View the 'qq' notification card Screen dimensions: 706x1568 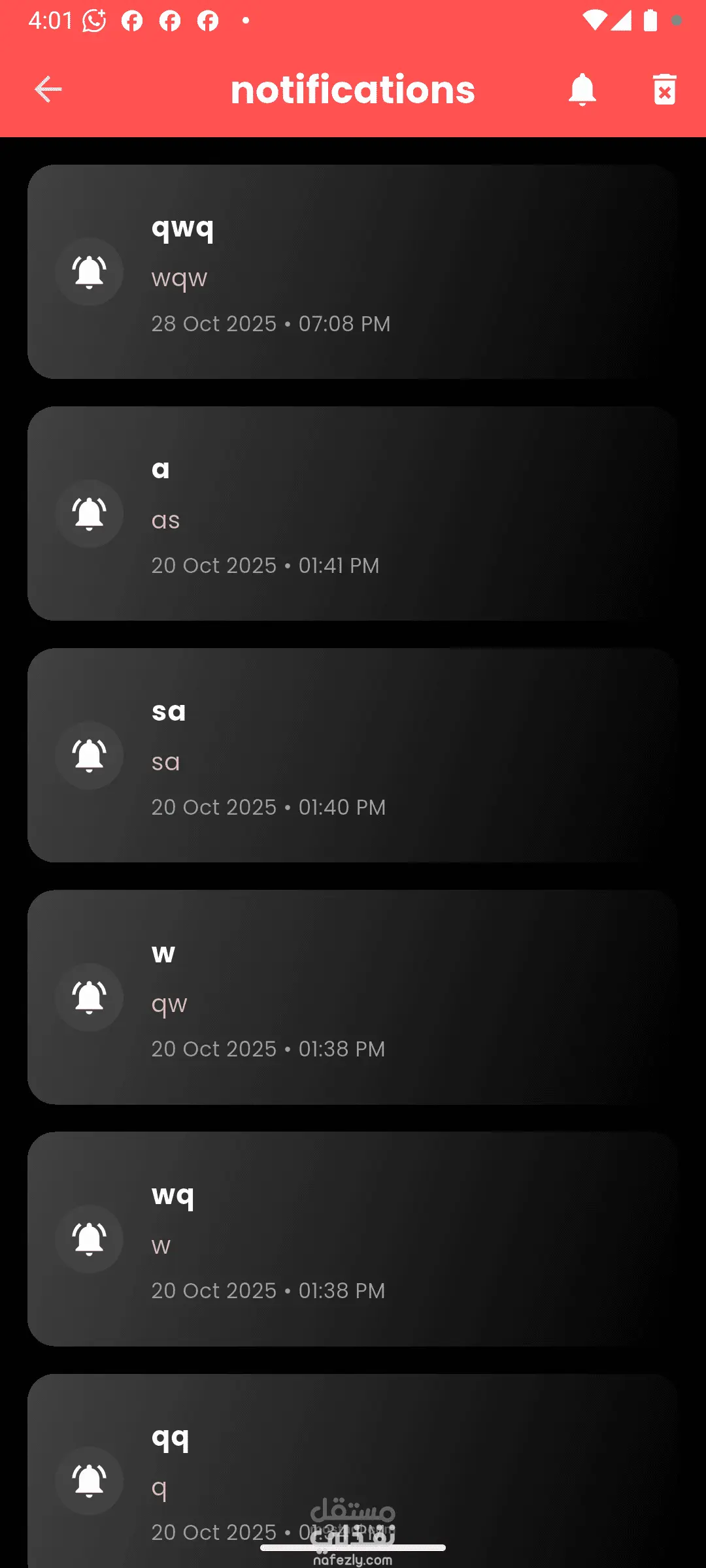click(353, 1470)
